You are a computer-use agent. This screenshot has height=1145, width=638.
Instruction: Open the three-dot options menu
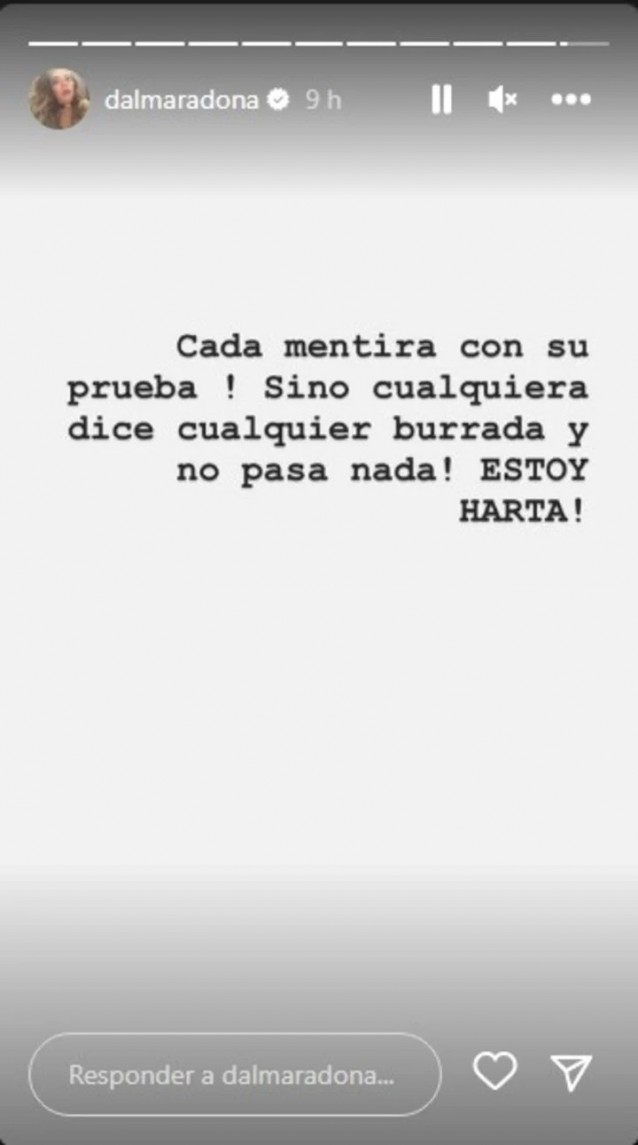pos(571,99)
